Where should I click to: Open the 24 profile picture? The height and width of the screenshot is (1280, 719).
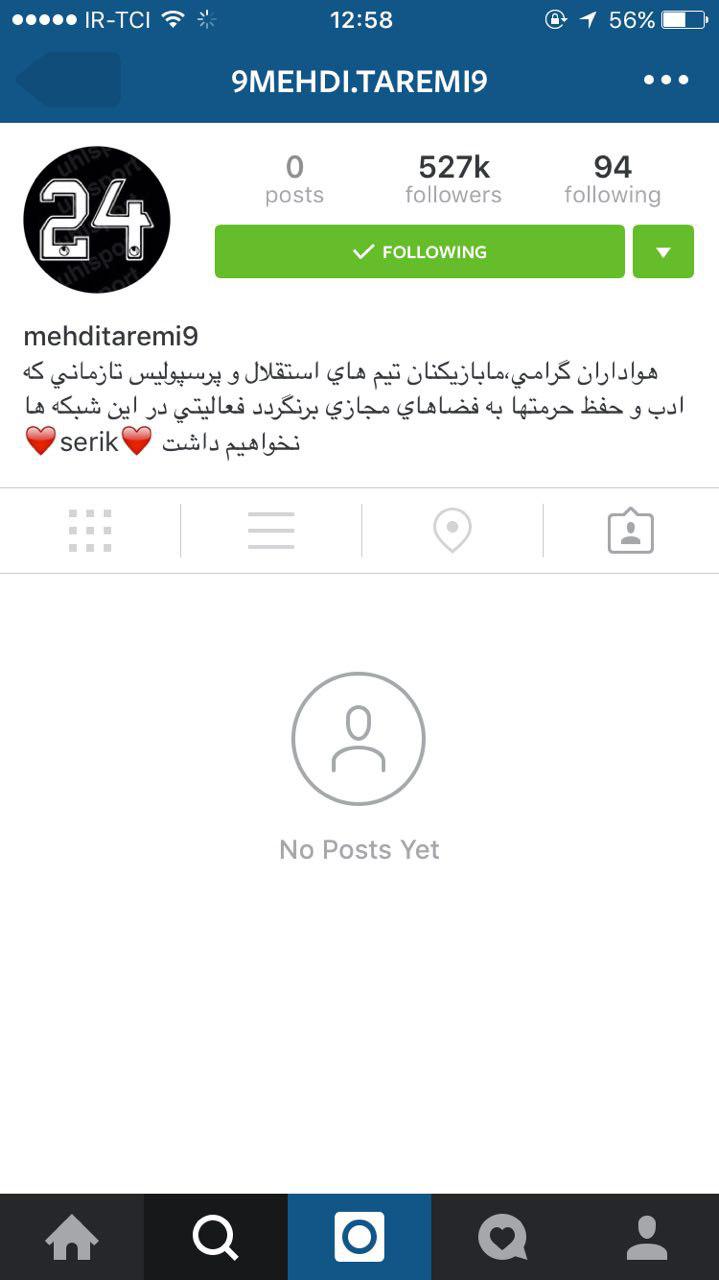(97, 219)
